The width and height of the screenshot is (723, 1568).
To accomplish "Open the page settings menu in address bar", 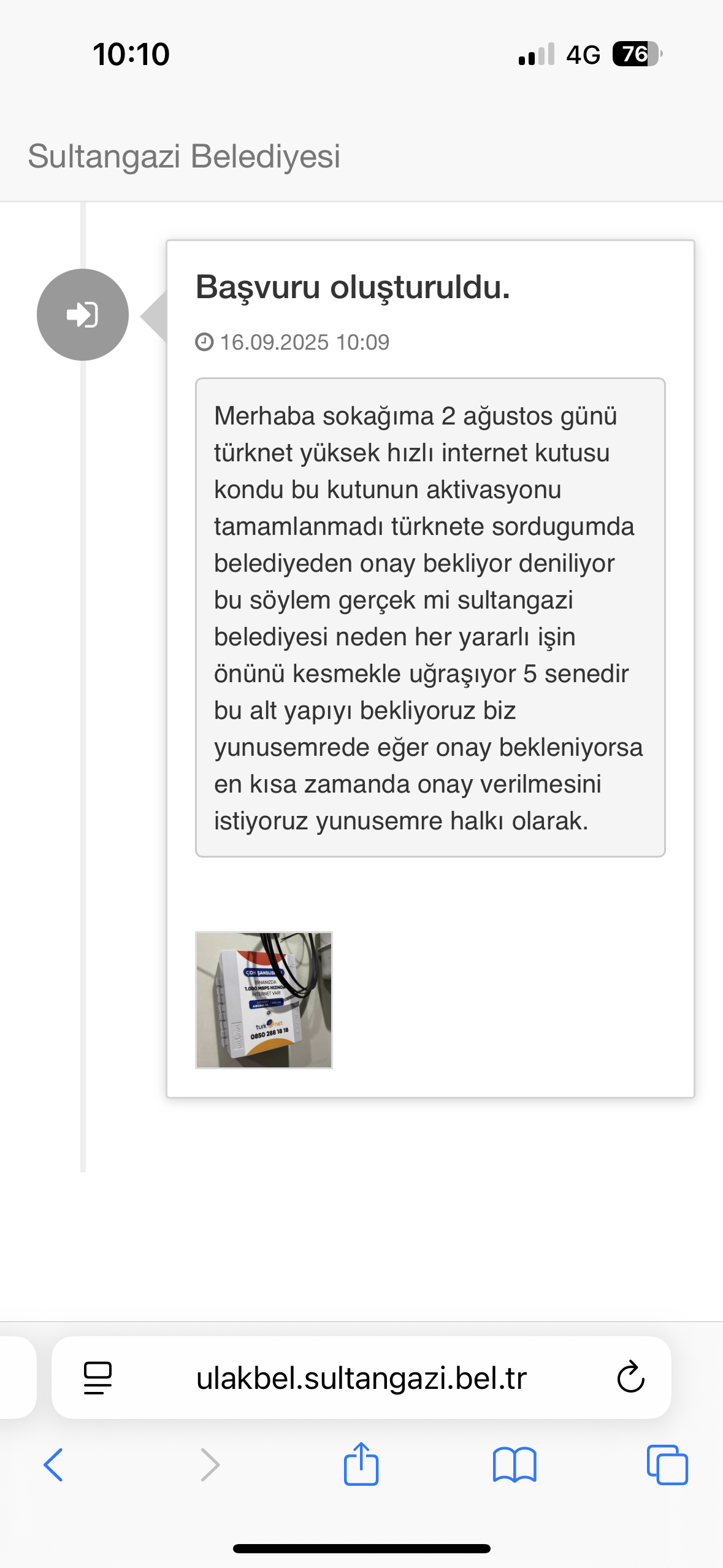I will [x=98, y=1377].
